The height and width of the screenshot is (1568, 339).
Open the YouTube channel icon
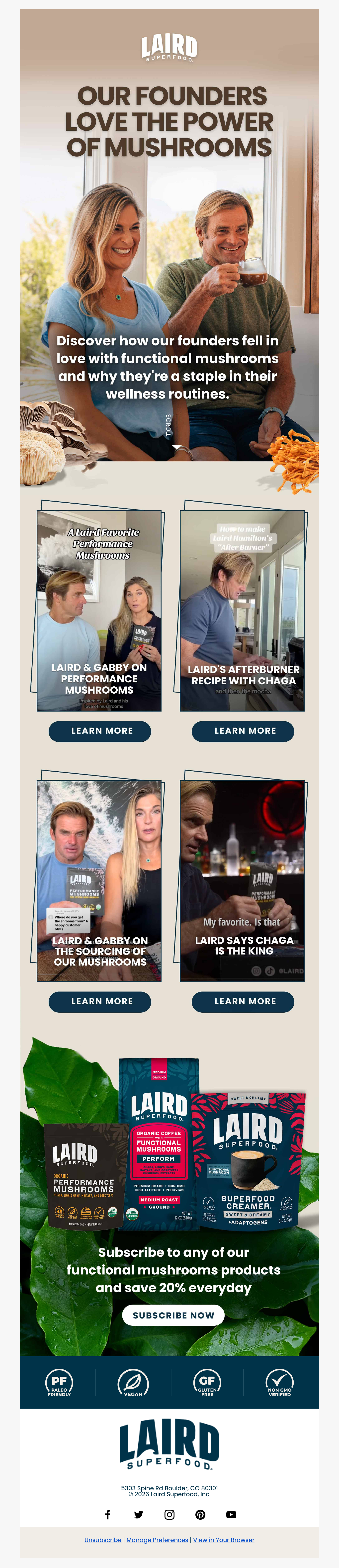click(x=231, y=1514)
